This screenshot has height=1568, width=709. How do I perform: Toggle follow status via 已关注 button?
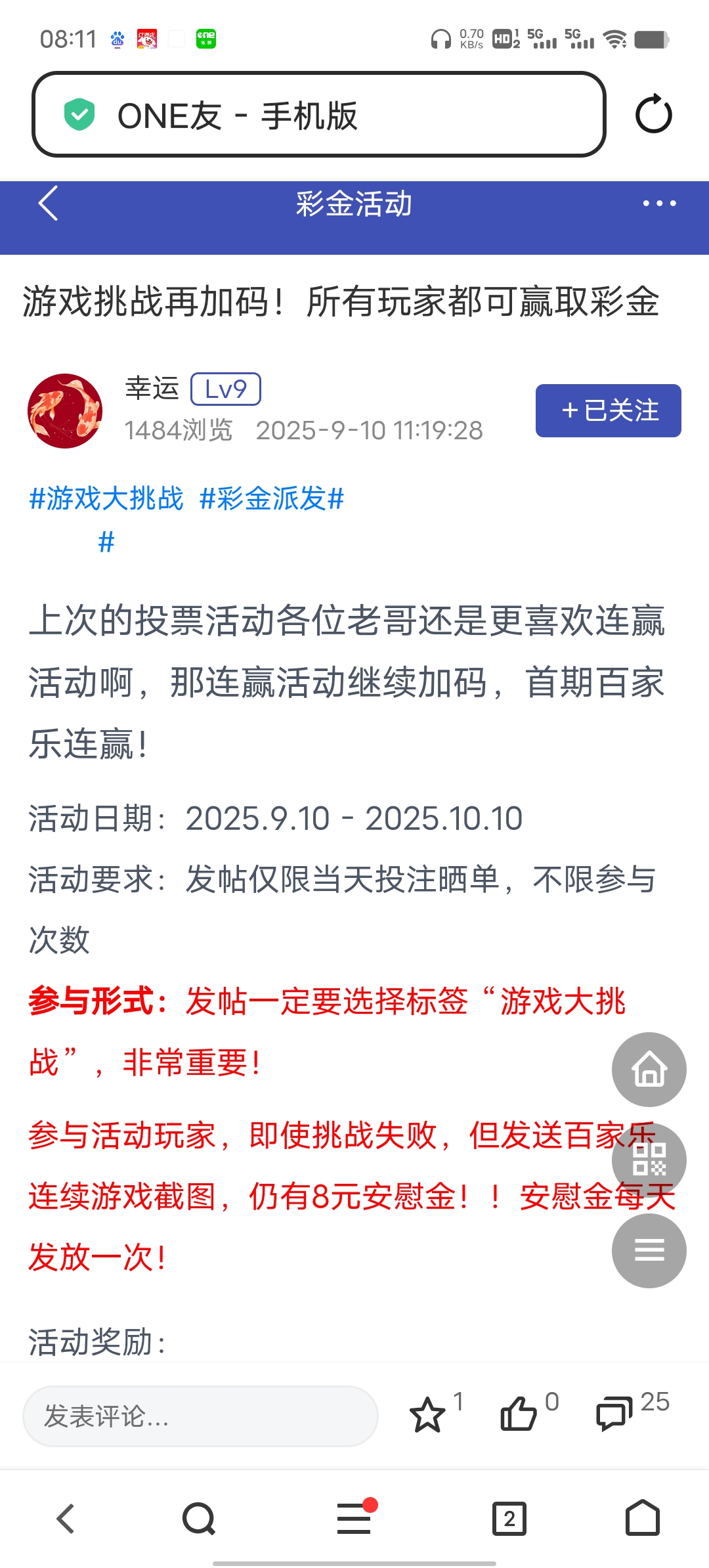click(607, 410)
